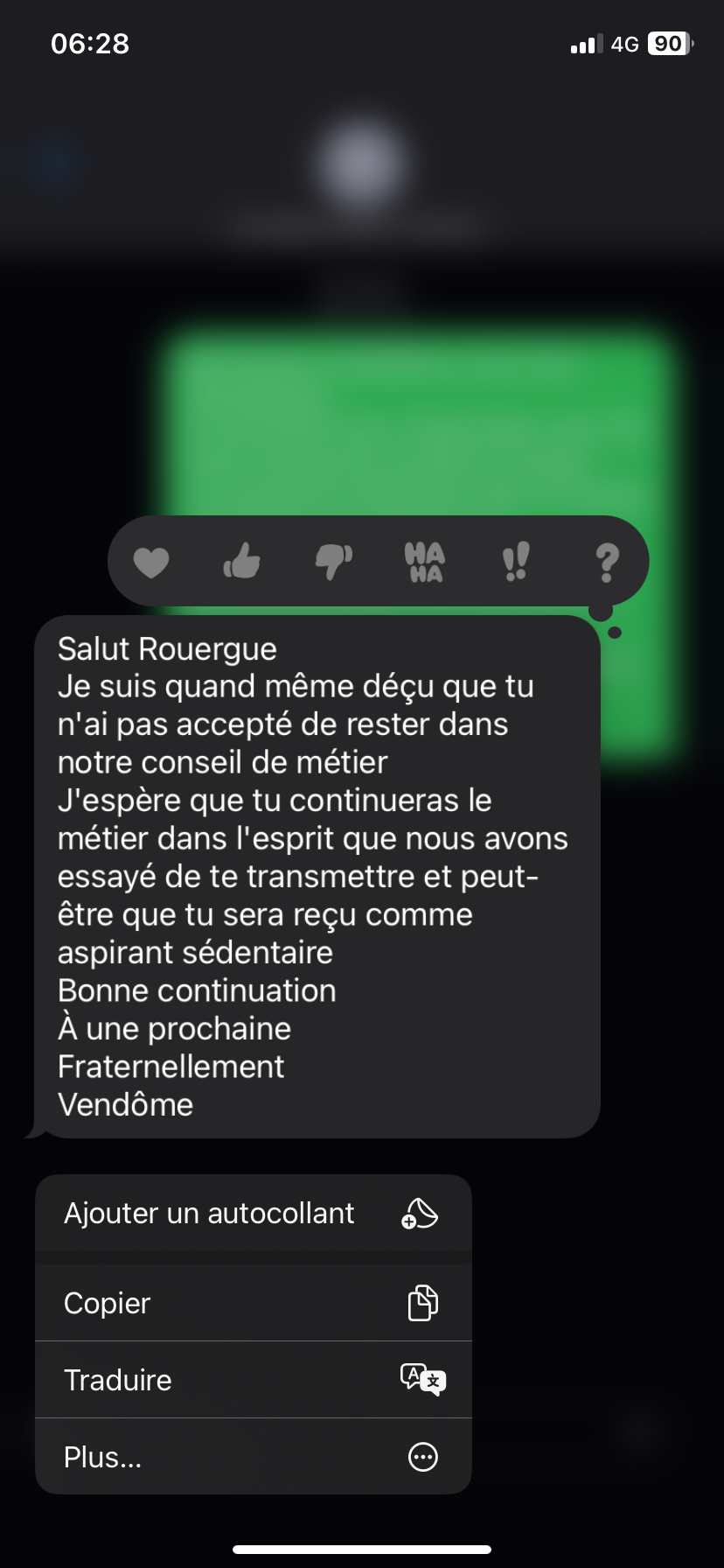Choose Traduire to translate the message

tap(254, 1380)
